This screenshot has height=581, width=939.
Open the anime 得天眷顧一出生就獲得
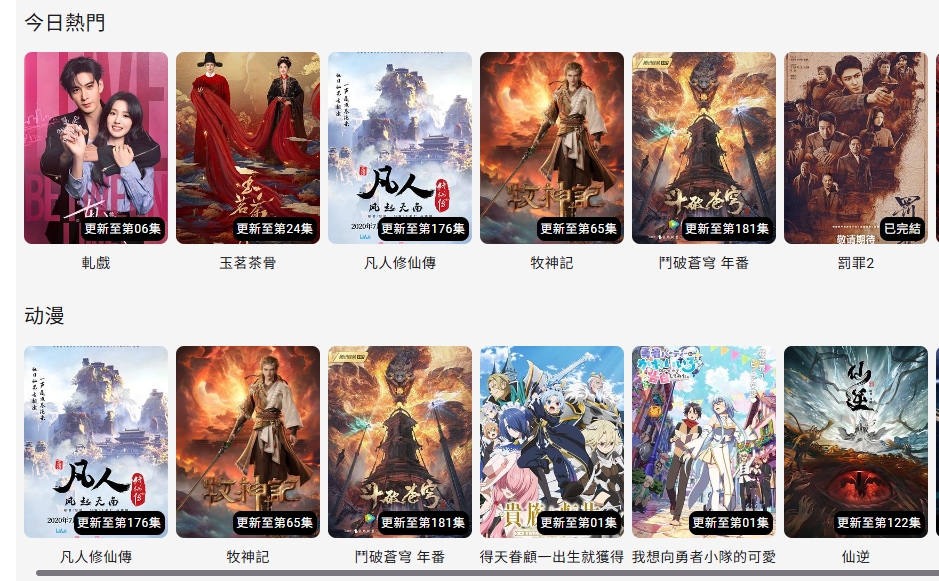click(x=552, y=442)
